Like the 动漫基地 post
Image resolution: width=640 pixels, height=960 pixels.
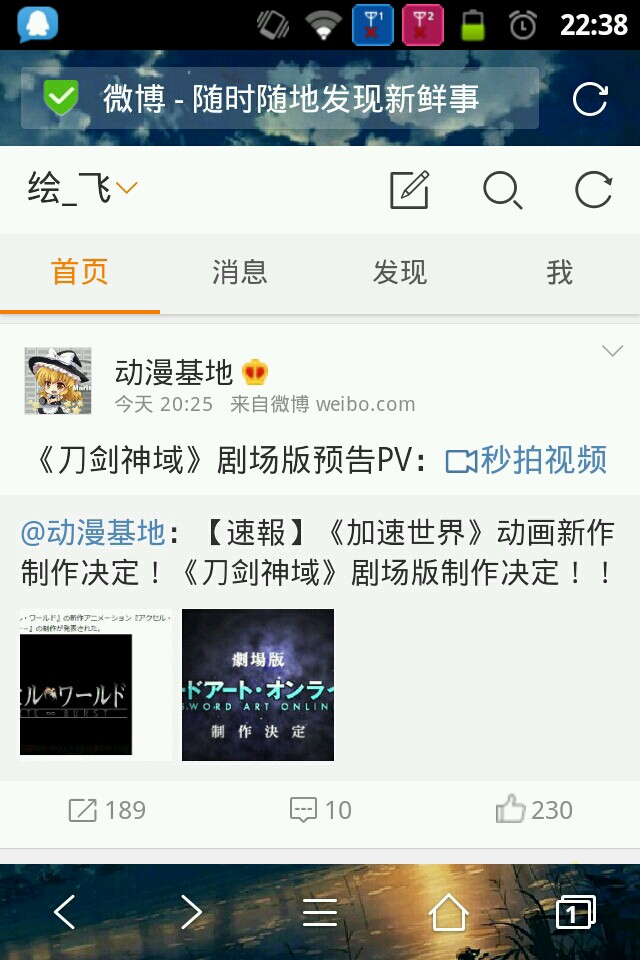coord(534,810)
